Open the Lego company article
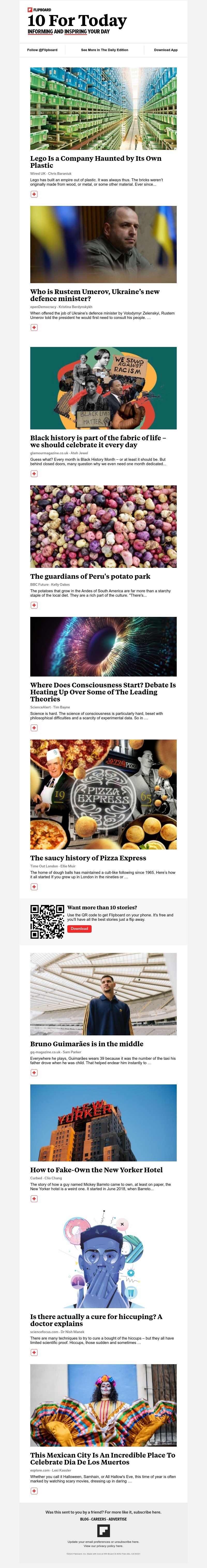Image resolution: width=207 pixels, height=1568 pixels. [95, 161]
